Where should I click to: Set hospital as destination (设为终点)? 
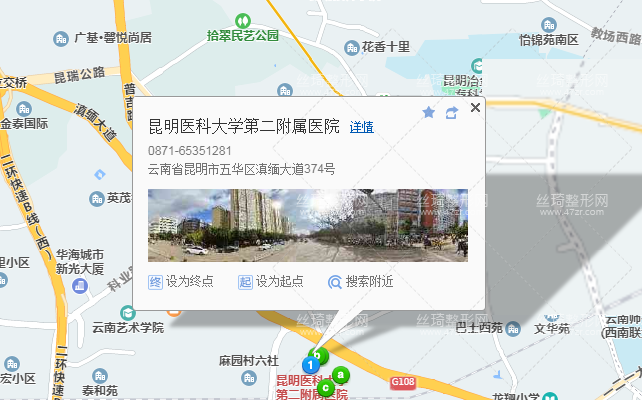tap(181, 282)
